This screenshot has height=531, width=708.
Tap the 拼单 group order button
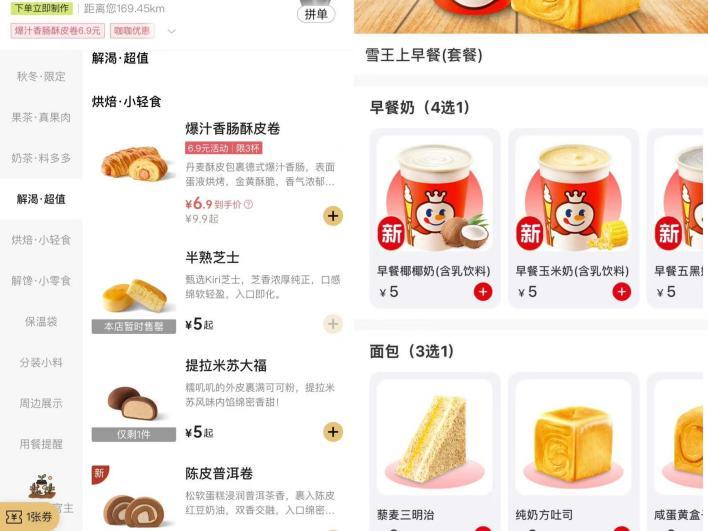click(x=315, y=14)
